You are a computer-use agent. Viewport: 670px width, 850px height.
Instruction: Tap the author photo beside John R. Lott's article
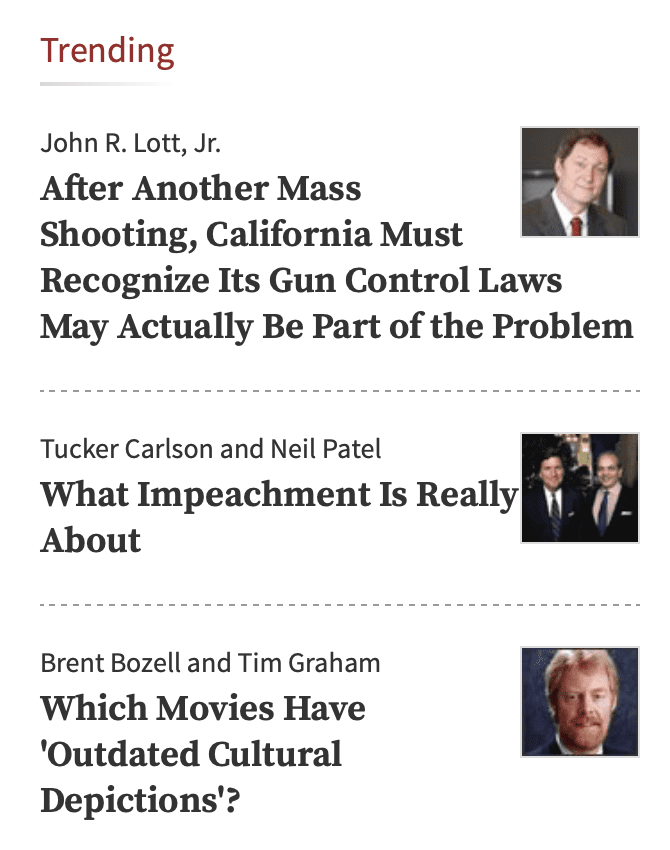pos(580,182)
